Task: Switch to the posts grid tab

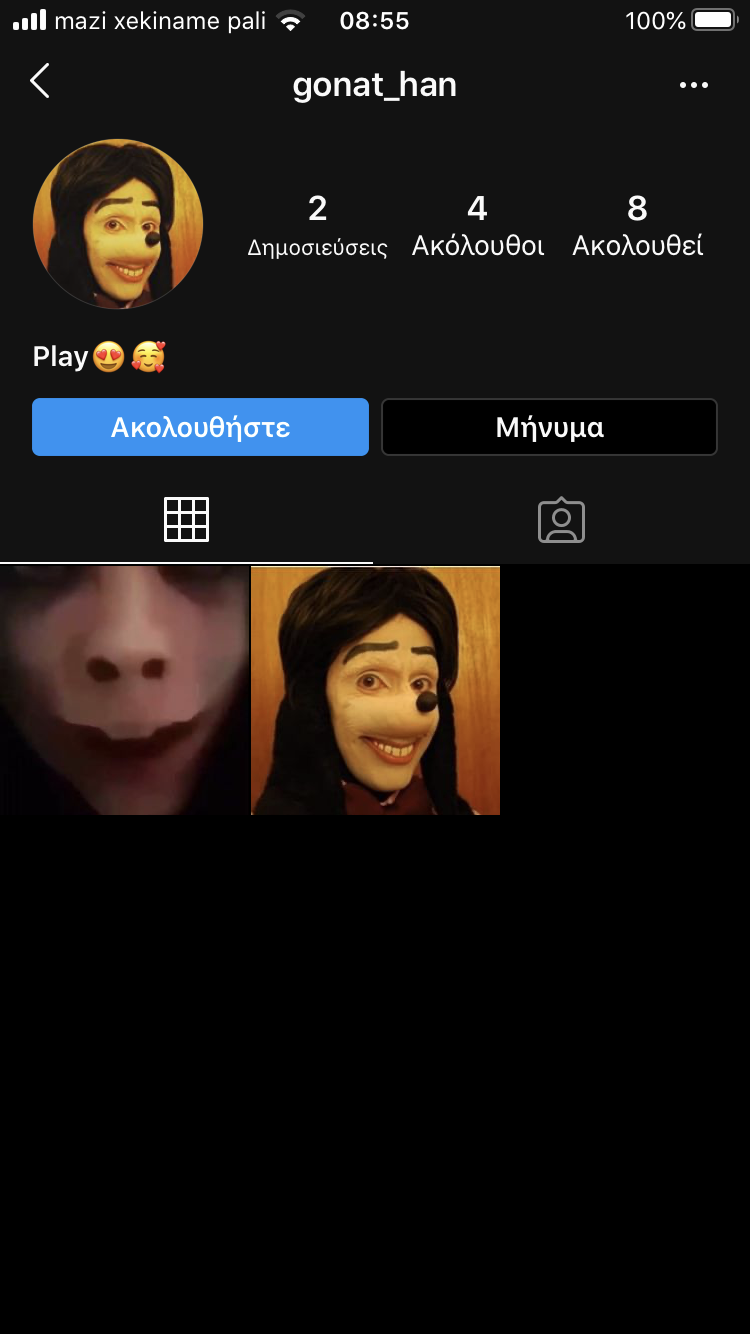Action: 187,520
